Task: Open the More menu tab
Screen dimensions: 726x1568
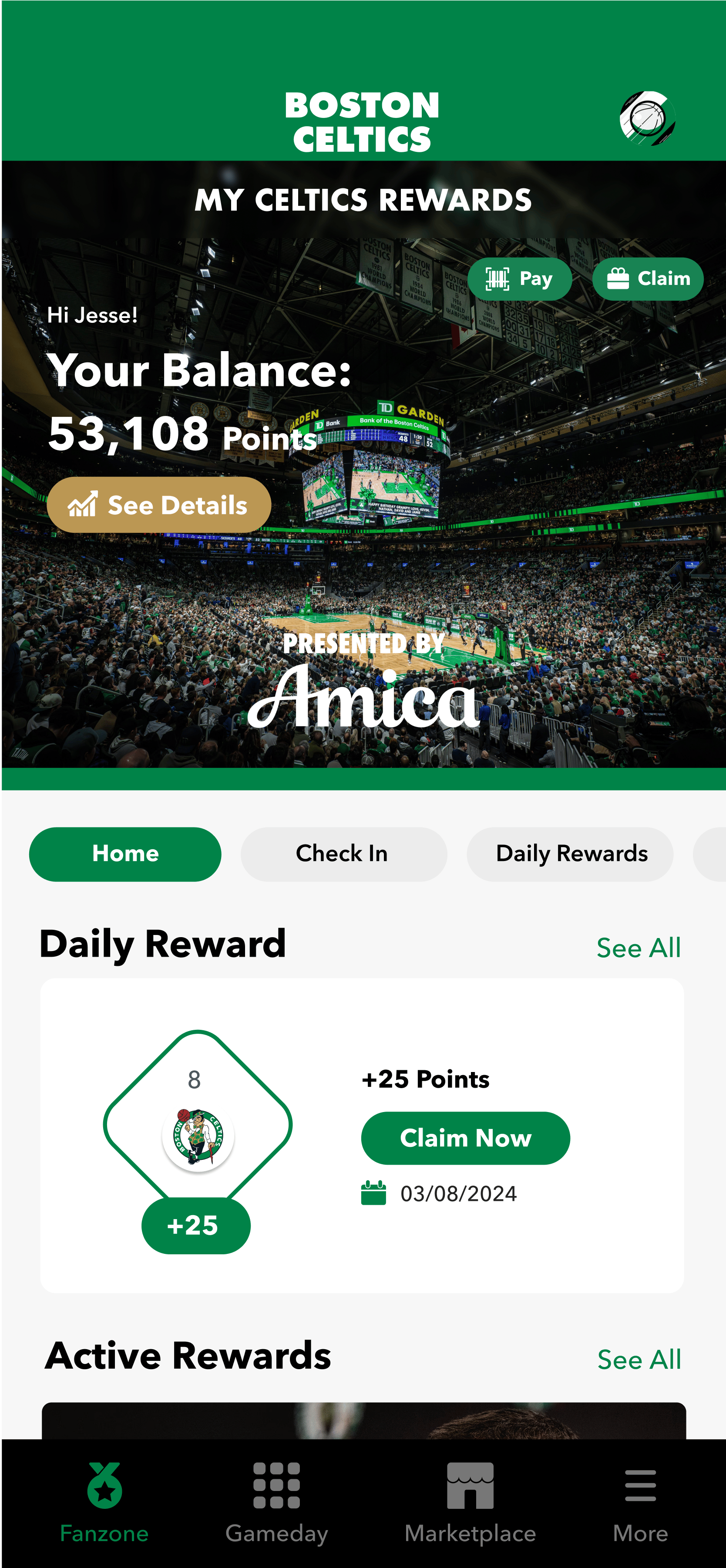Action: pos(640,1502)
